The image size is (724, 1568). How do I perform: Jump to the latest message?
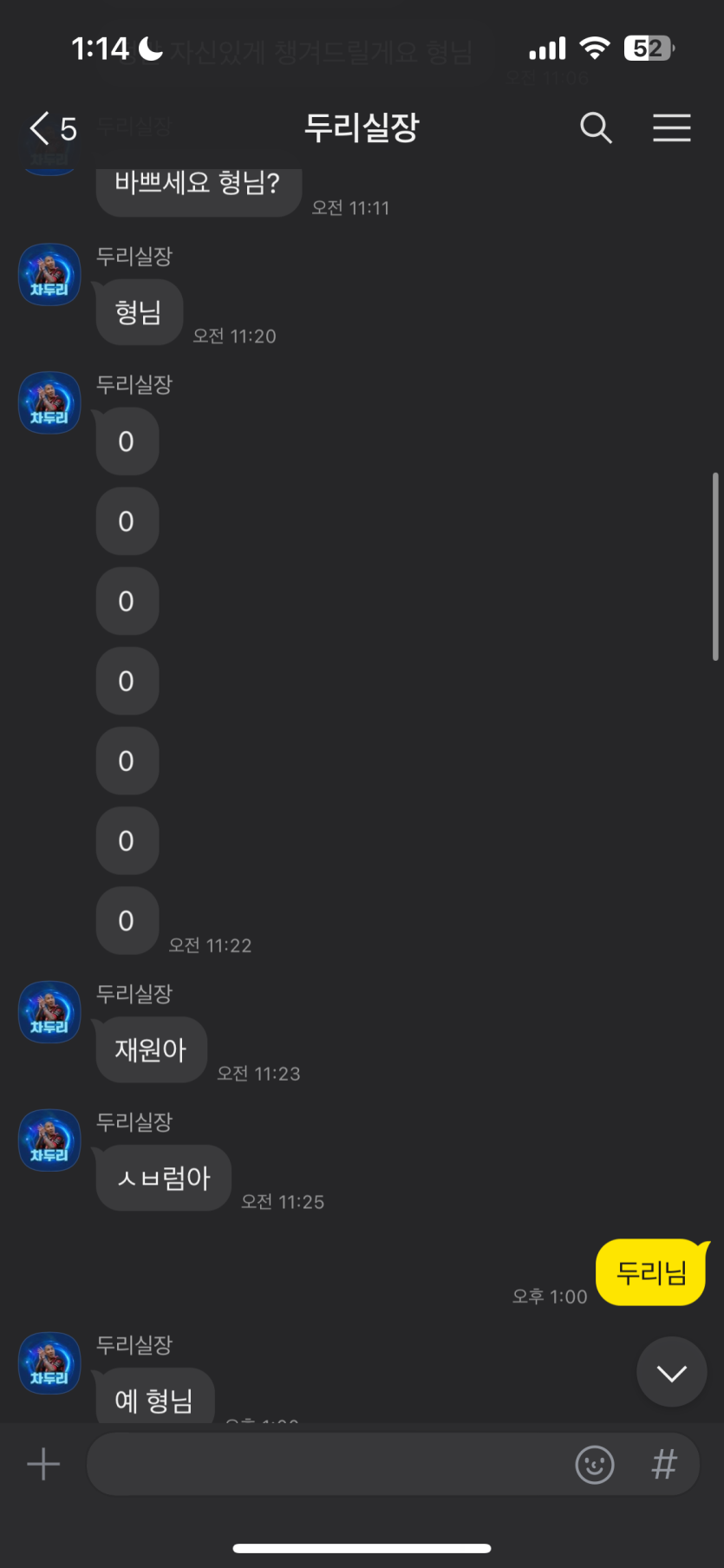671,1372
